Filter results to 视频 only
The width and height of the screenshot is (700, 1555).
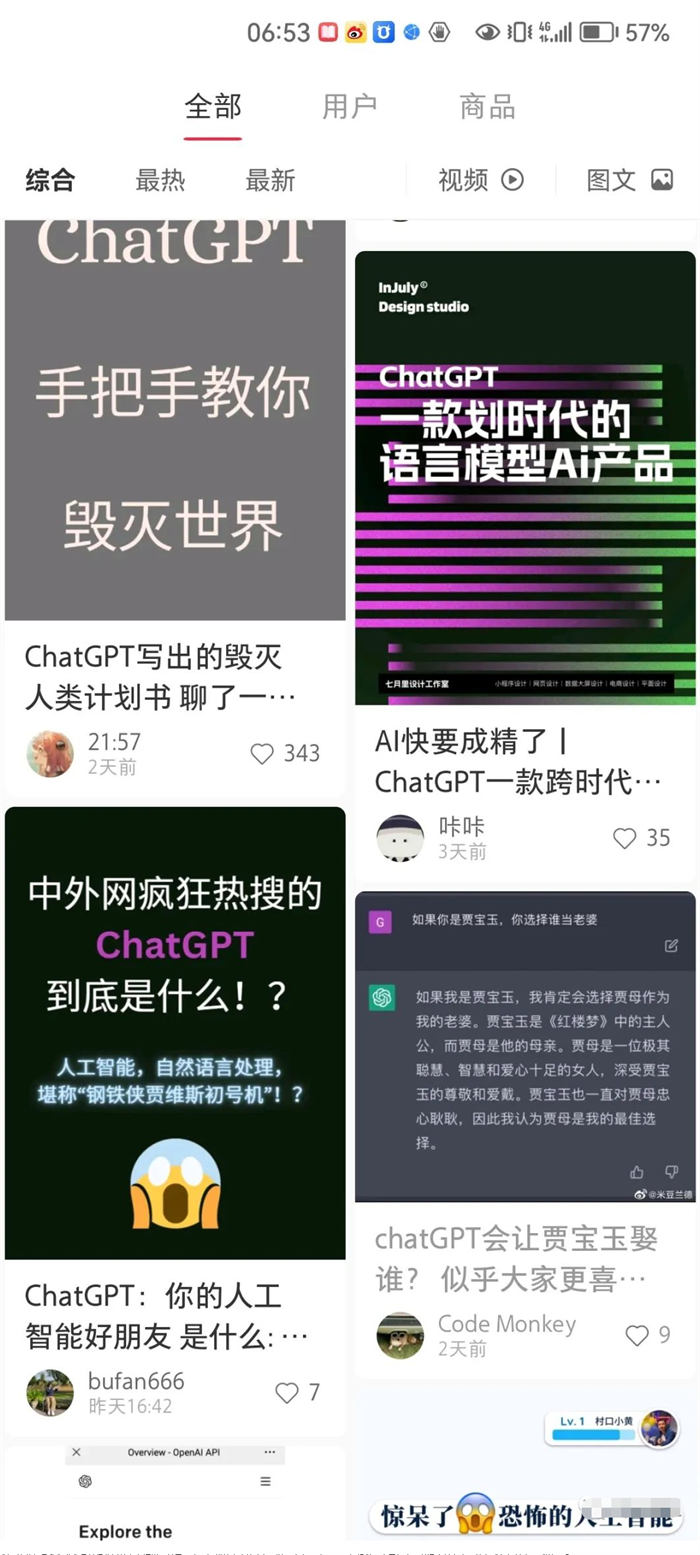click(x=480, y=180)
